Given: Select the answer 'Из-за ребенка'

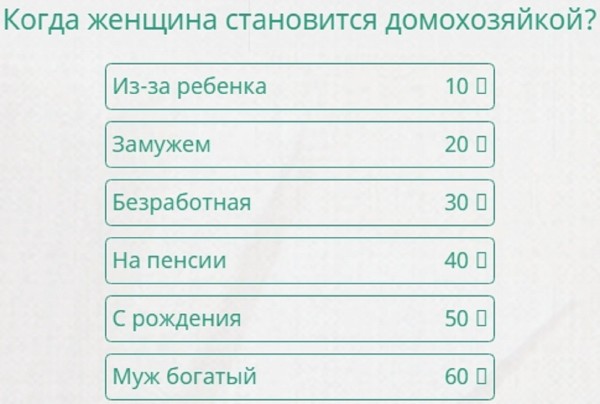Looking at the screenshot, I should coord(299,87).
